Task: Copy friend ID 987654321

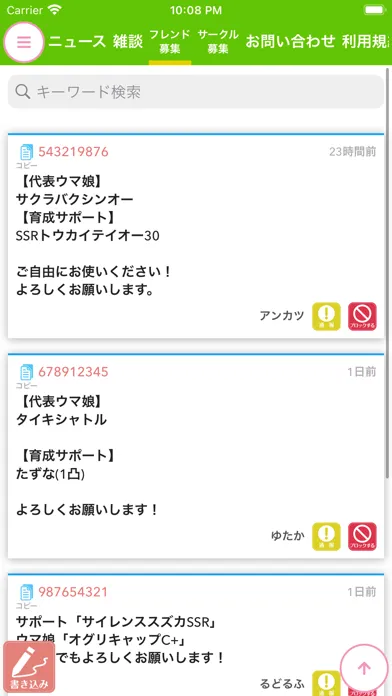Action: (27, 596)
